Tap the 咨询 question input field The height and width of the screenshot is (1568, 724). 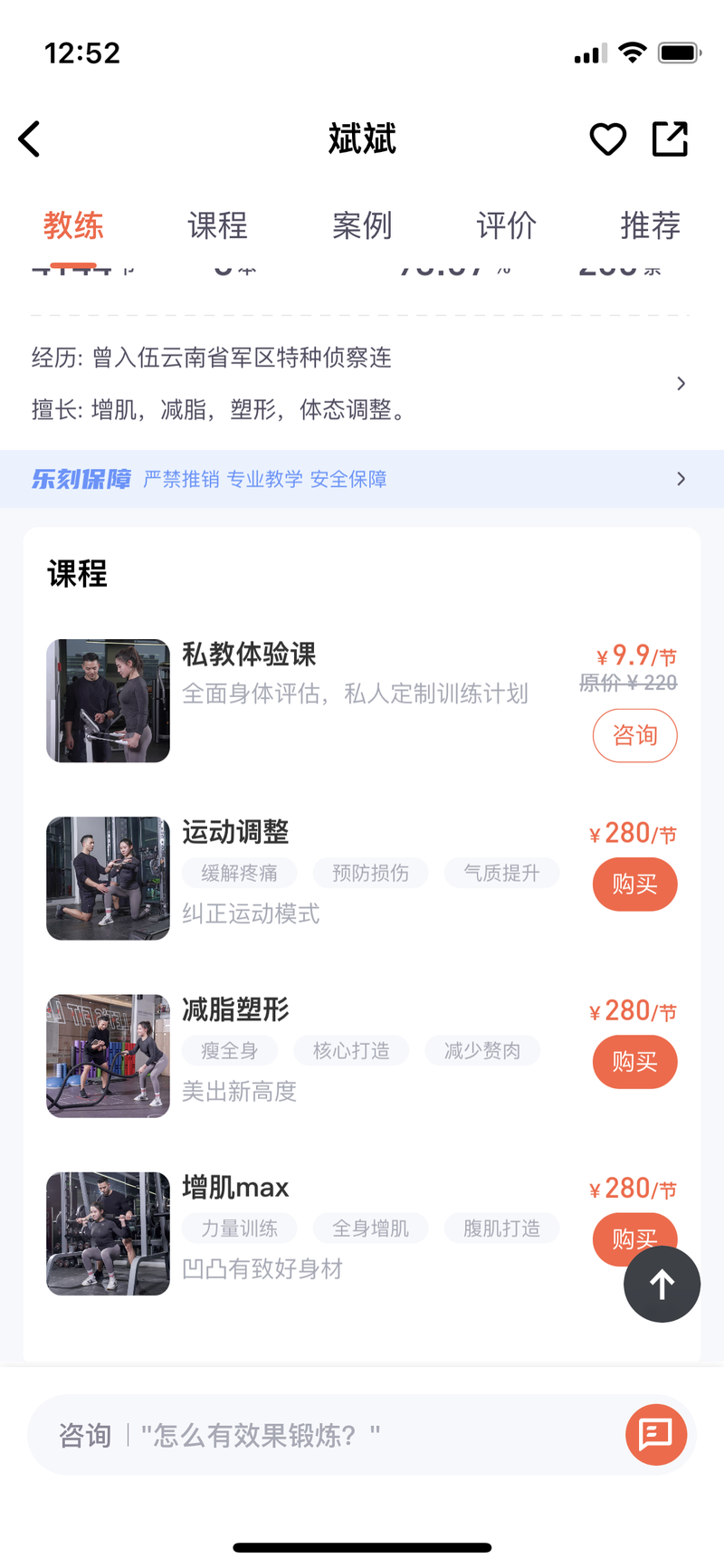326,1435
